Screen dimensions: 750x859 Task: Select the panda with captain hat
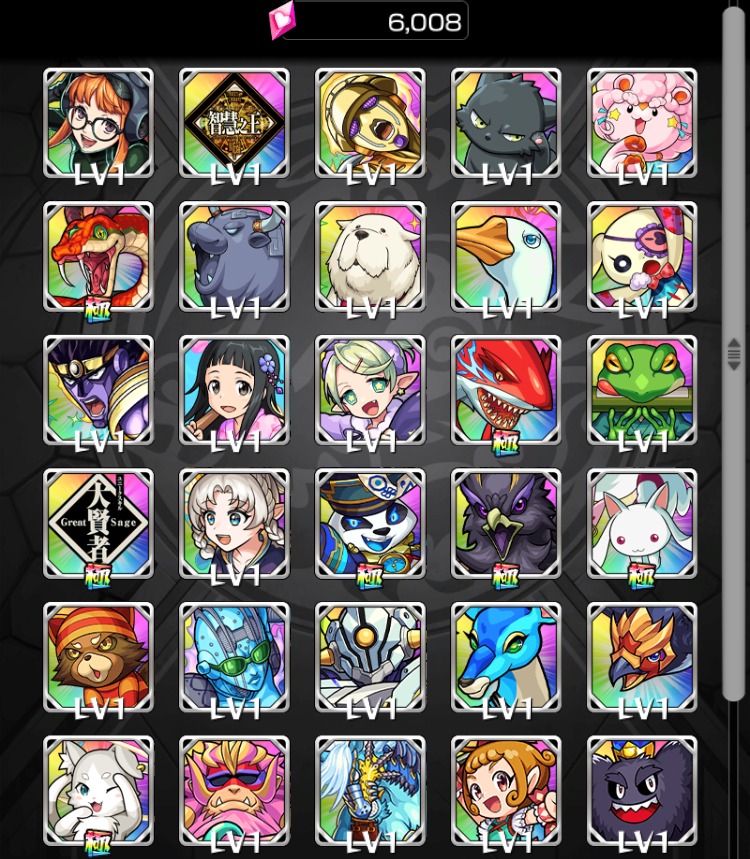pyautogui.click(x=370, y=523)
